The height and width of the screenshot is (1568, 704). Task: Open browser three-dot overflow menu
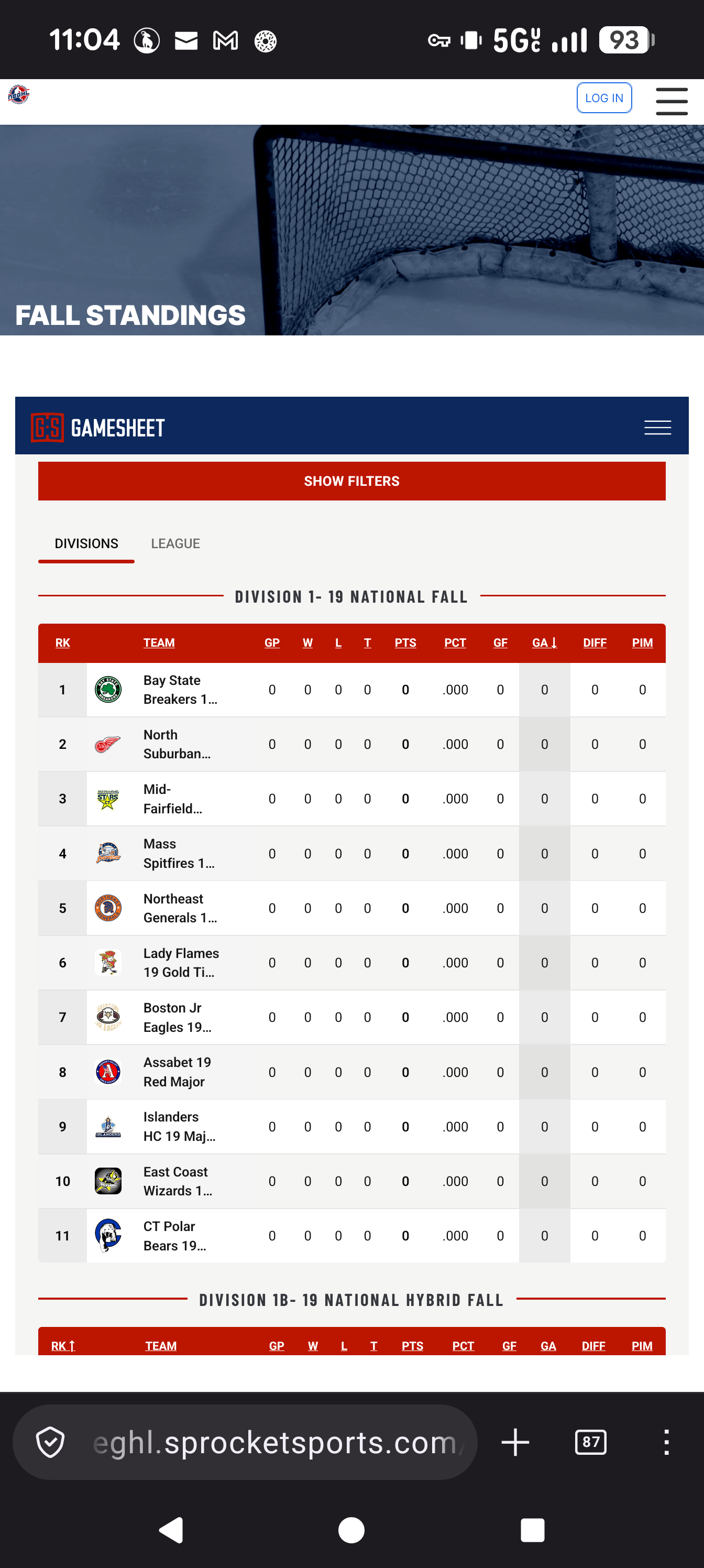tap(666, 1442)
